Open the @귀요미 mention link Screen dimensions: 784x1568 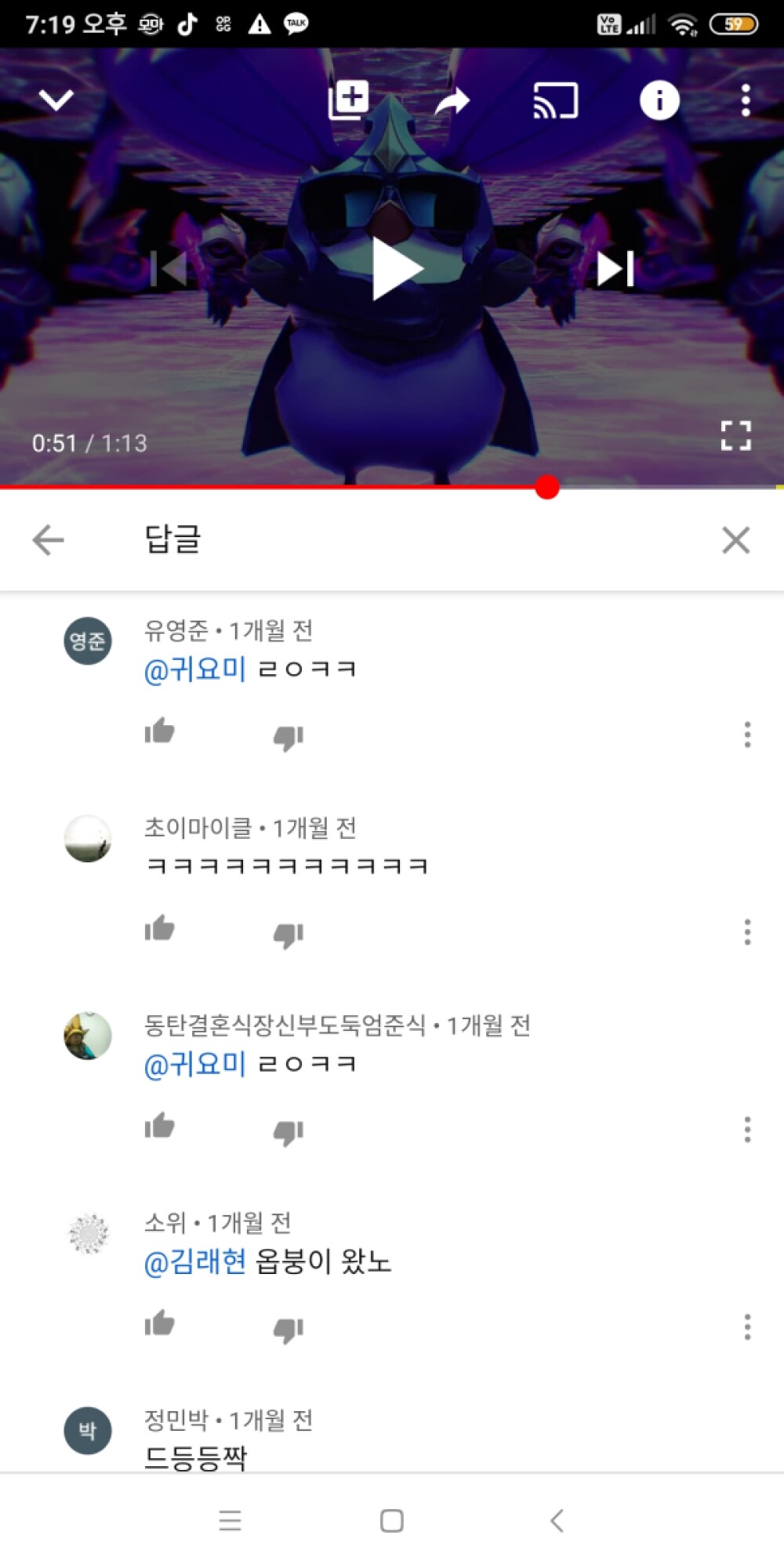(194, 668)
